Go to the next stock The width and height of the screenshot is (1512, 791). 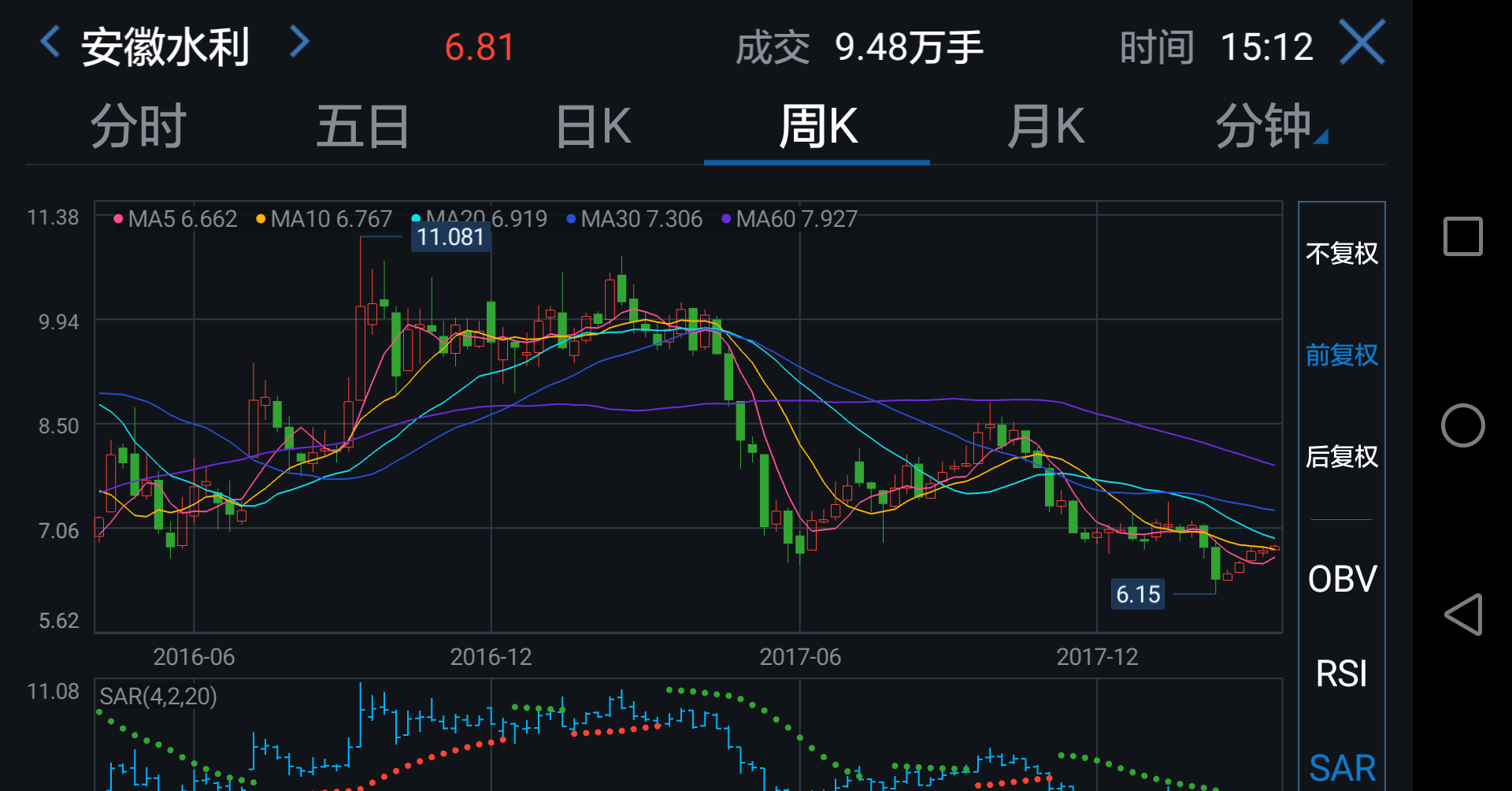tap(298, 43)
